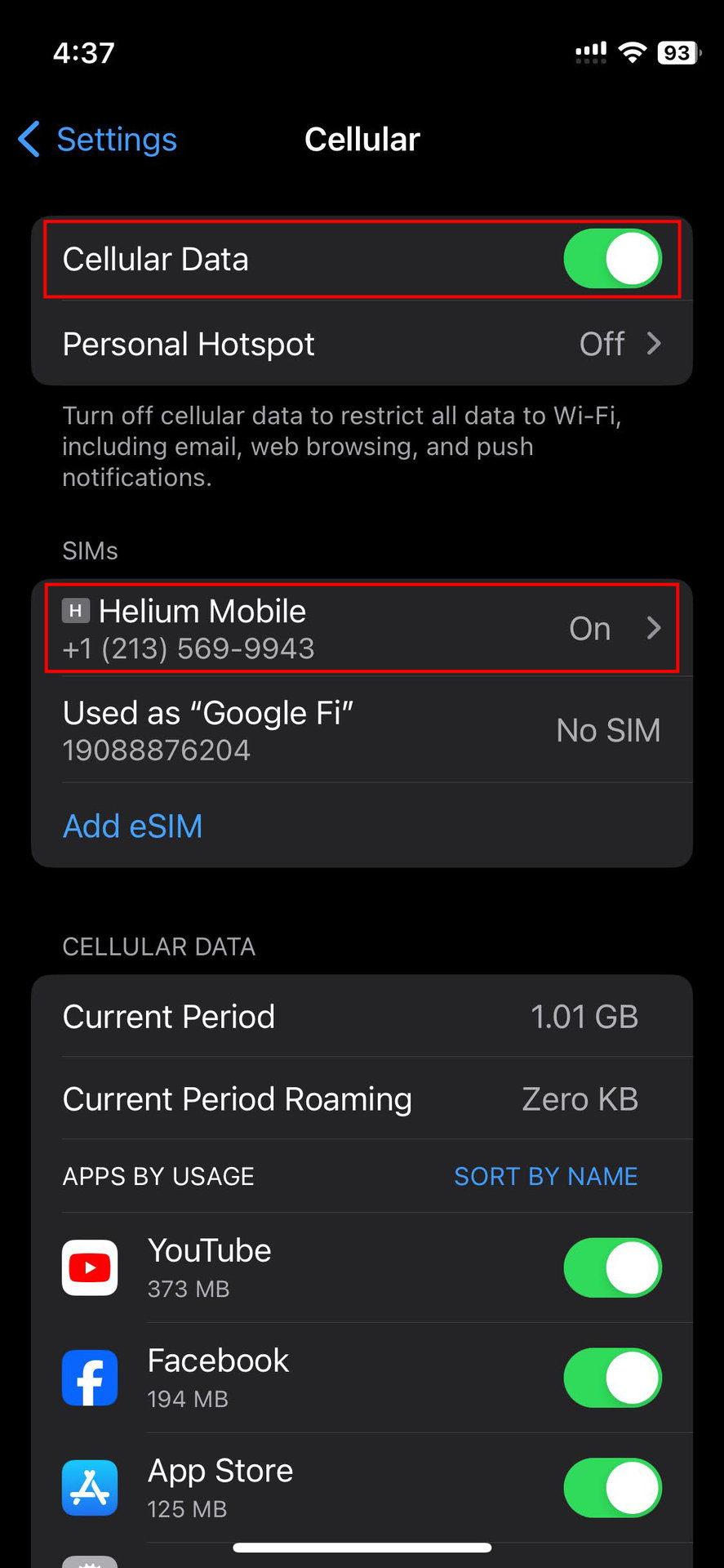
Task: Disable cellular data for Facebook
Action: tap(612, 1378)
